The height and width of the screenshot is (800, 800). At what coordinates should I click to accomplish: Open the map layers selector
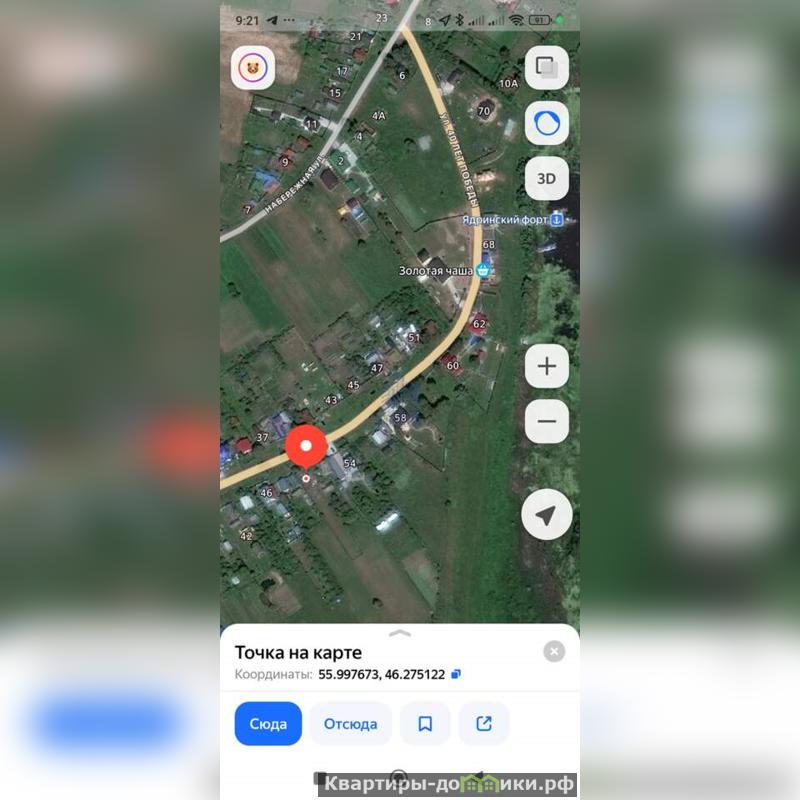click(546, 68)
